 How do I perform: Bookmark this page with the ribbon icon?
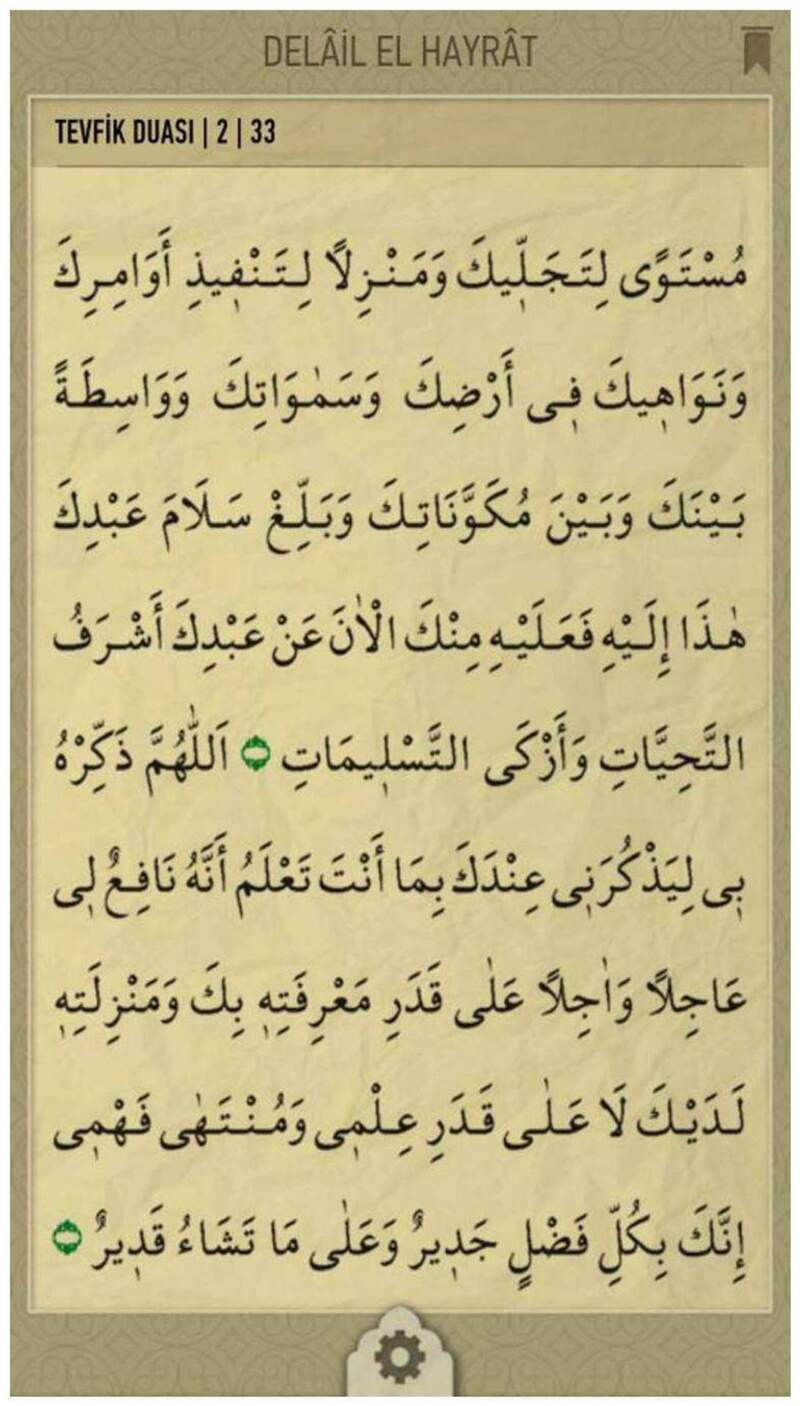coord(756,49)
